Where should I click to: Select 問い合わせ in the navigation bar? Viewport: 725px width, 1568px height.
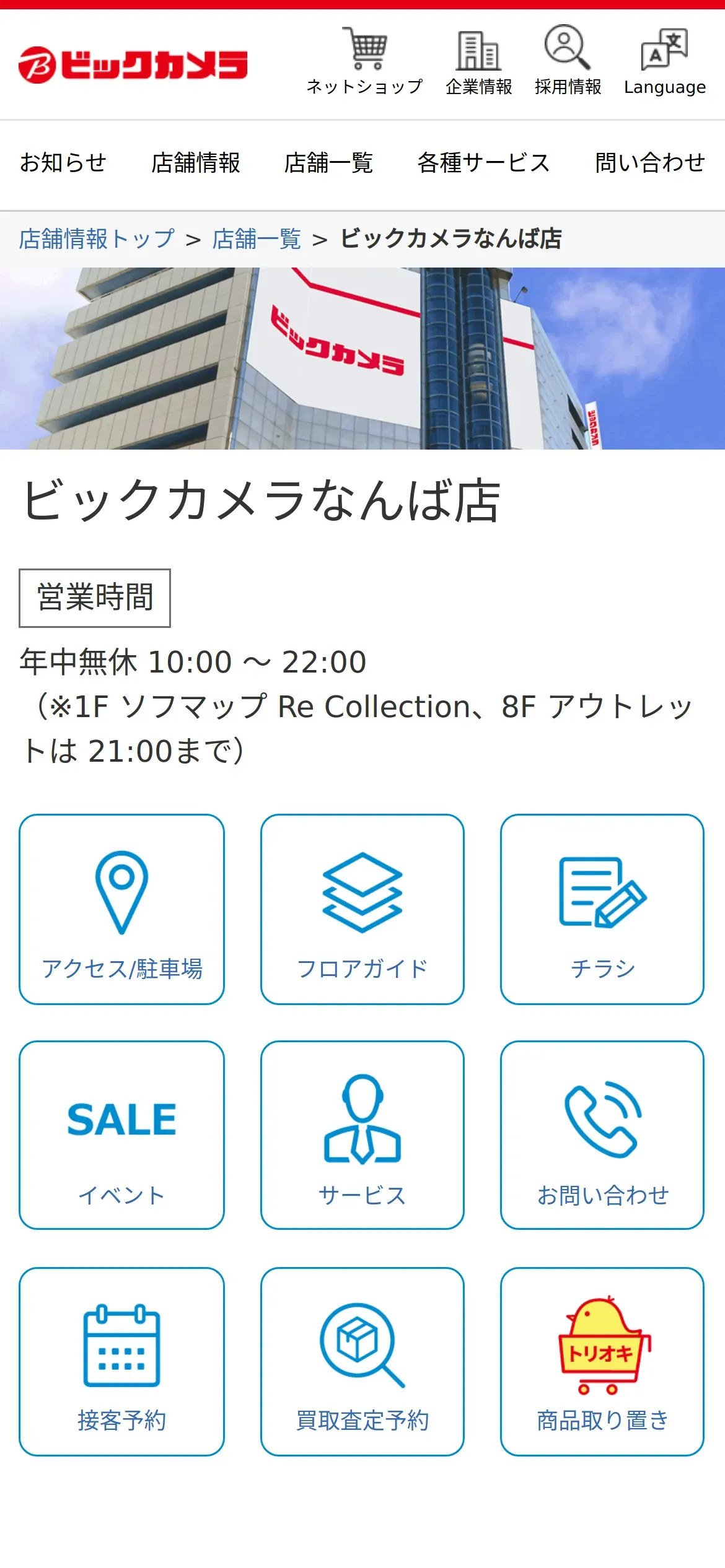coord(650,163)
